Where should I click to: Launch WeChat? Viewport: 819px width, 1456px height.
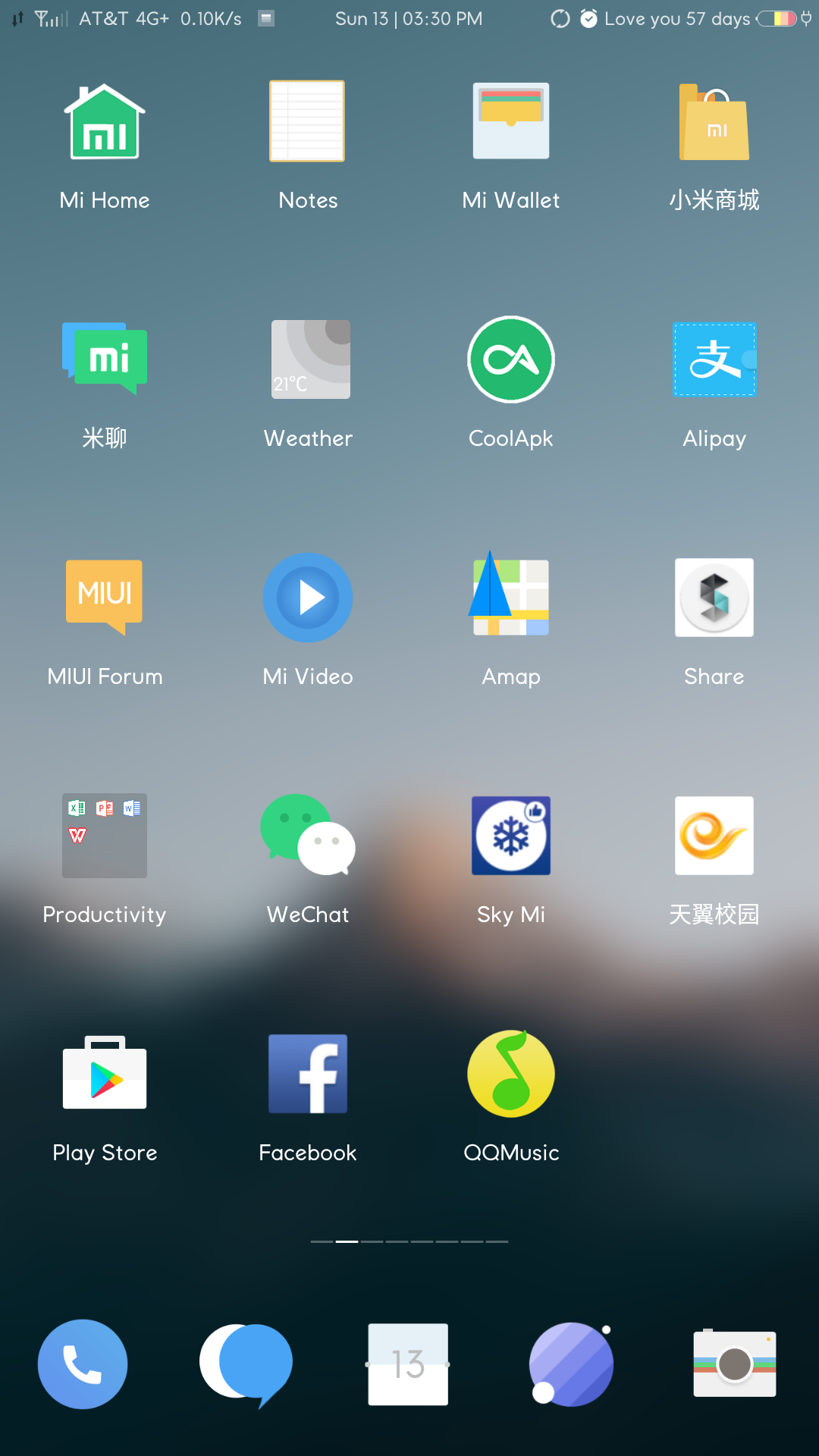pos(308,836)
